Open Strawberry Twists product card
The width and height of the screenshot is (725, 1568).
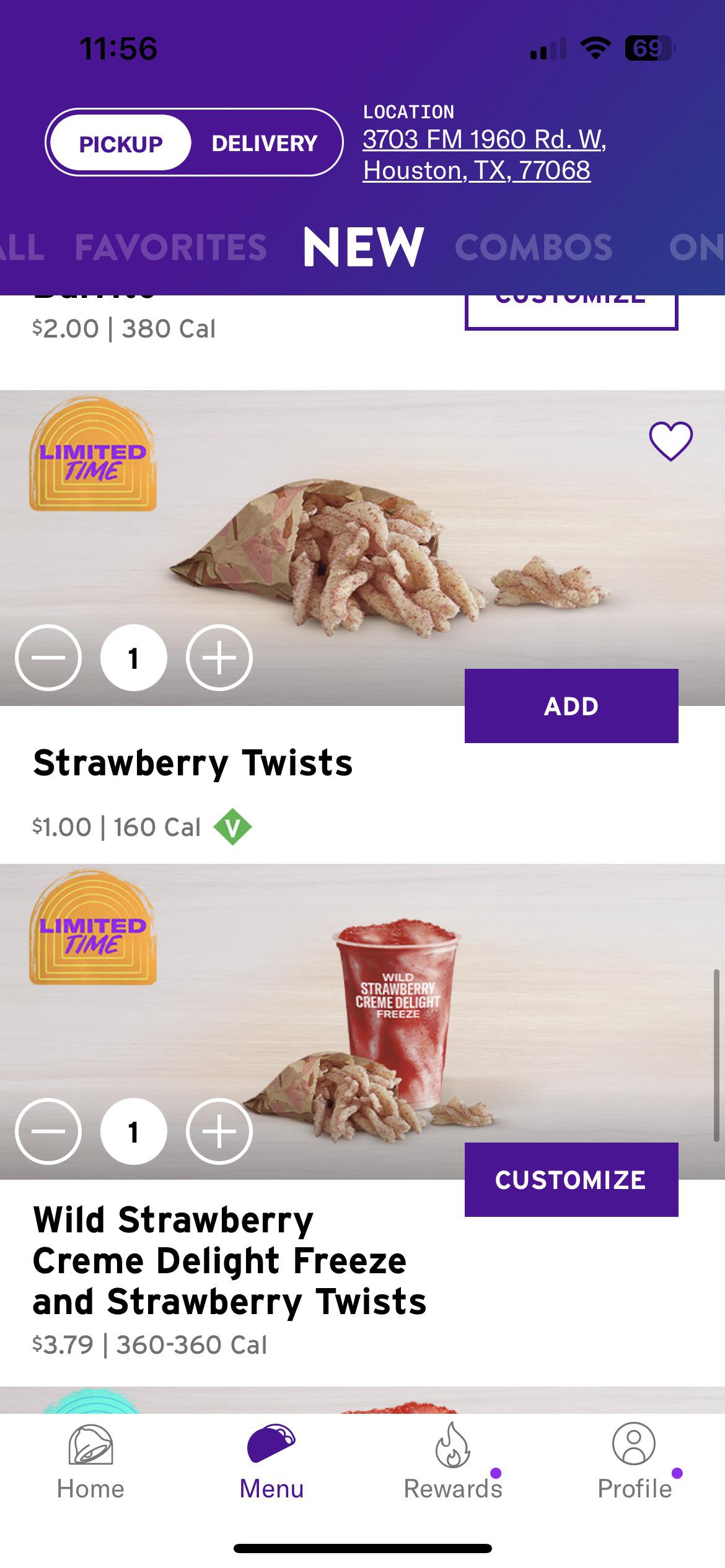193,763
